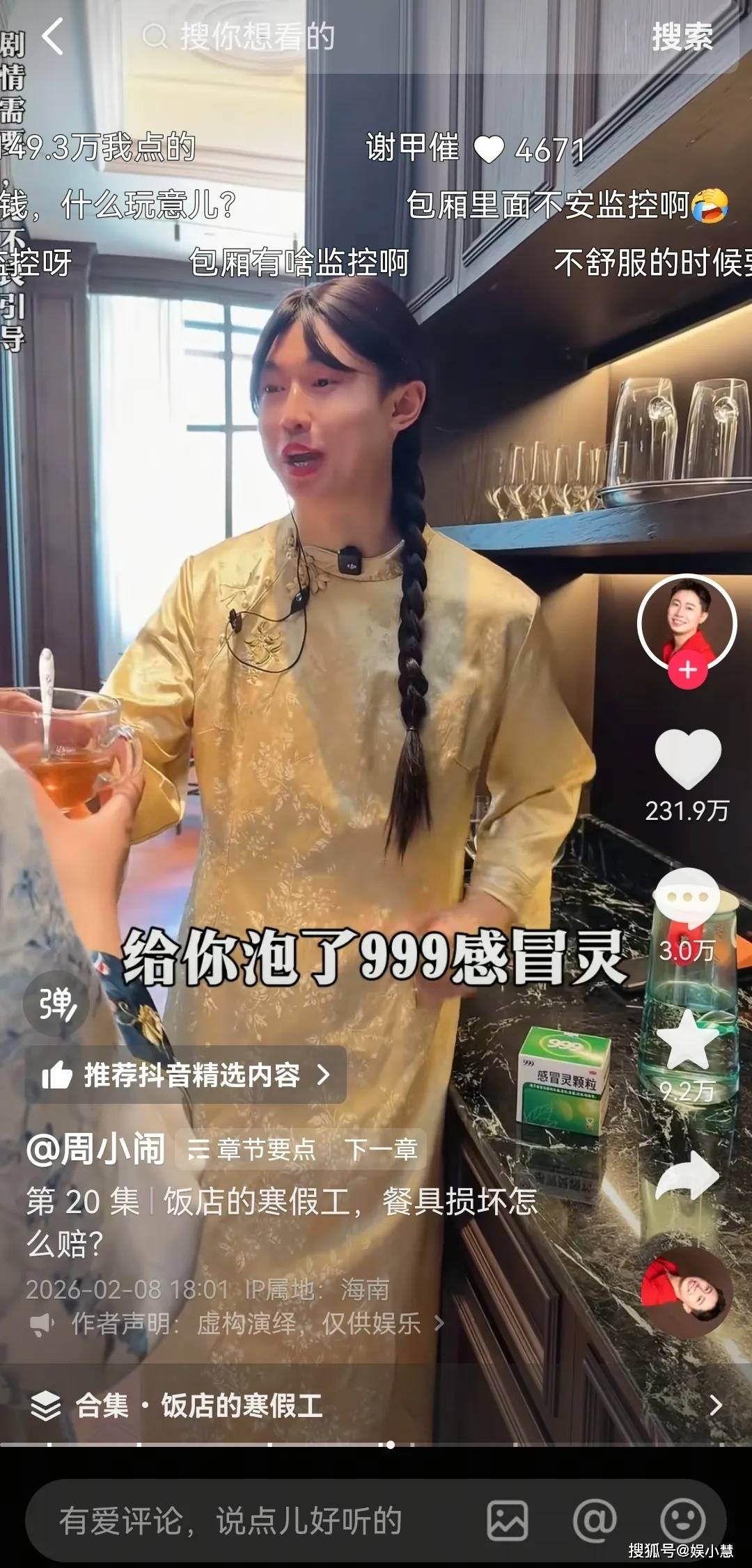Open the 作者声明 disclaimer
The height and width of the screenshot is (1568, 752).
click(x=237, y=1323)
